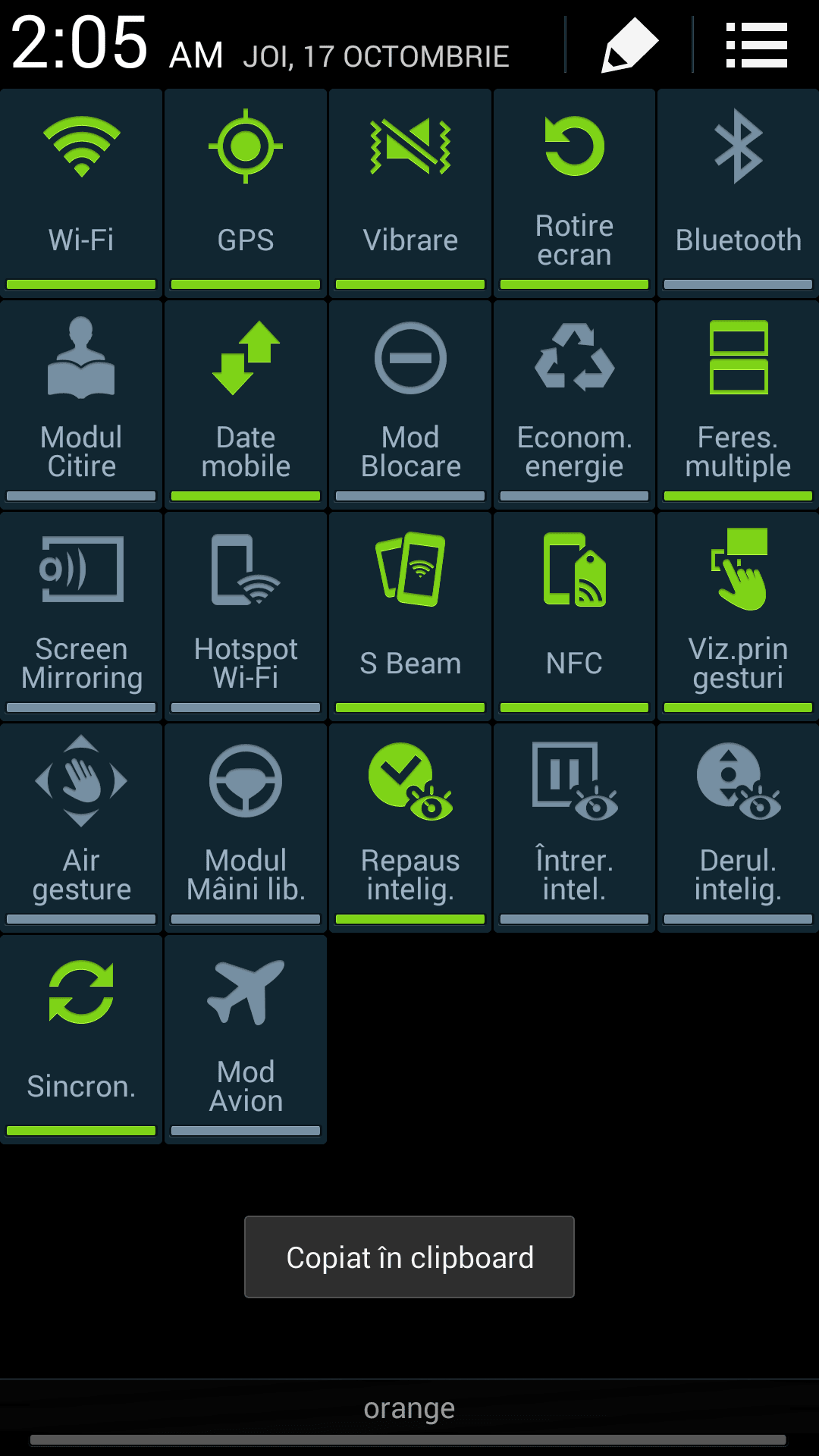Open the edit quick settings pencil
The image size is (819, 1456).
pos(629,45)
